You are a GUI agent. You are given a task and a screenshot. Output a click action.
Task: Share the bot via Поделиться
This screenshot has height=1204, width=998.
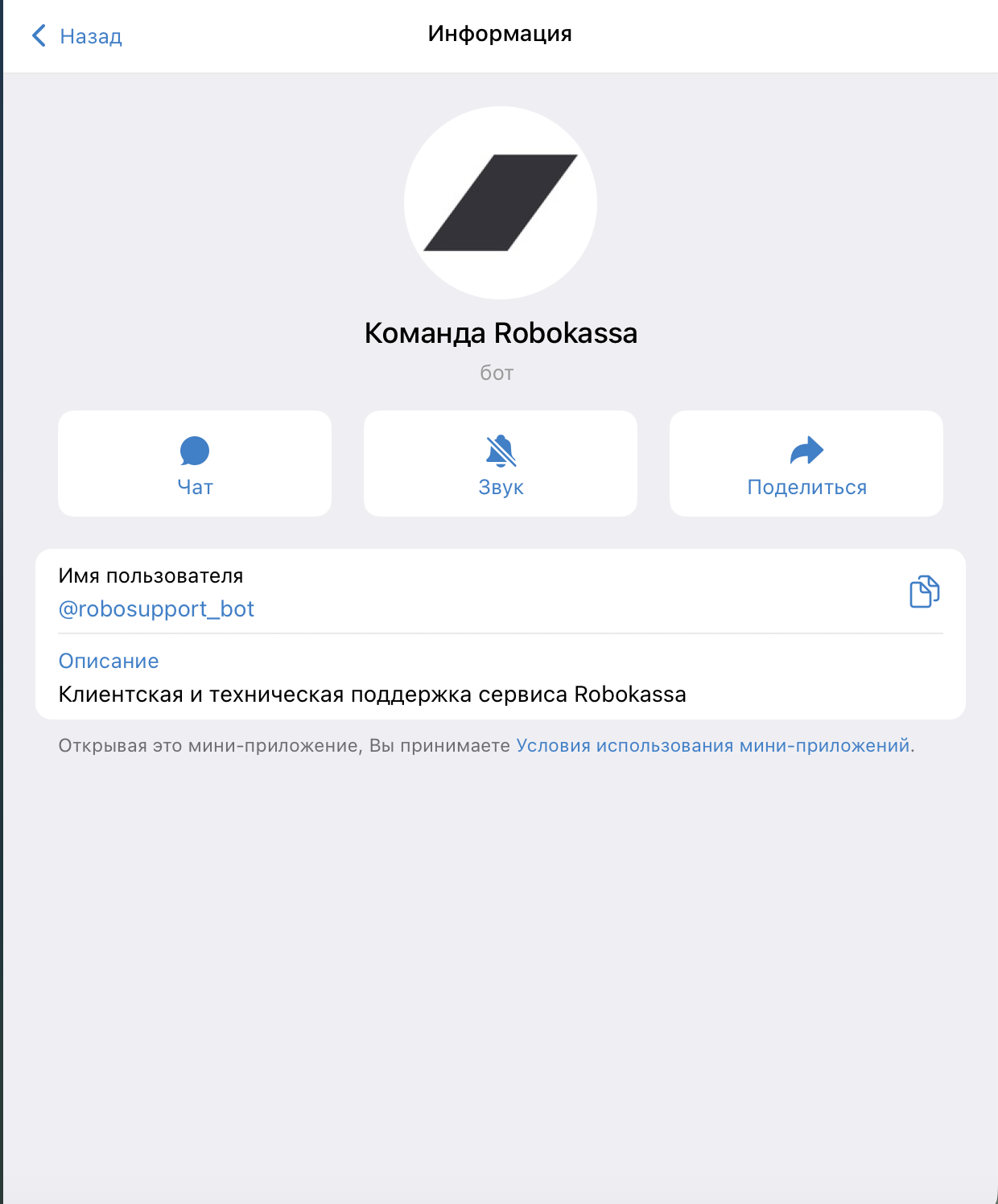(806, 464)
